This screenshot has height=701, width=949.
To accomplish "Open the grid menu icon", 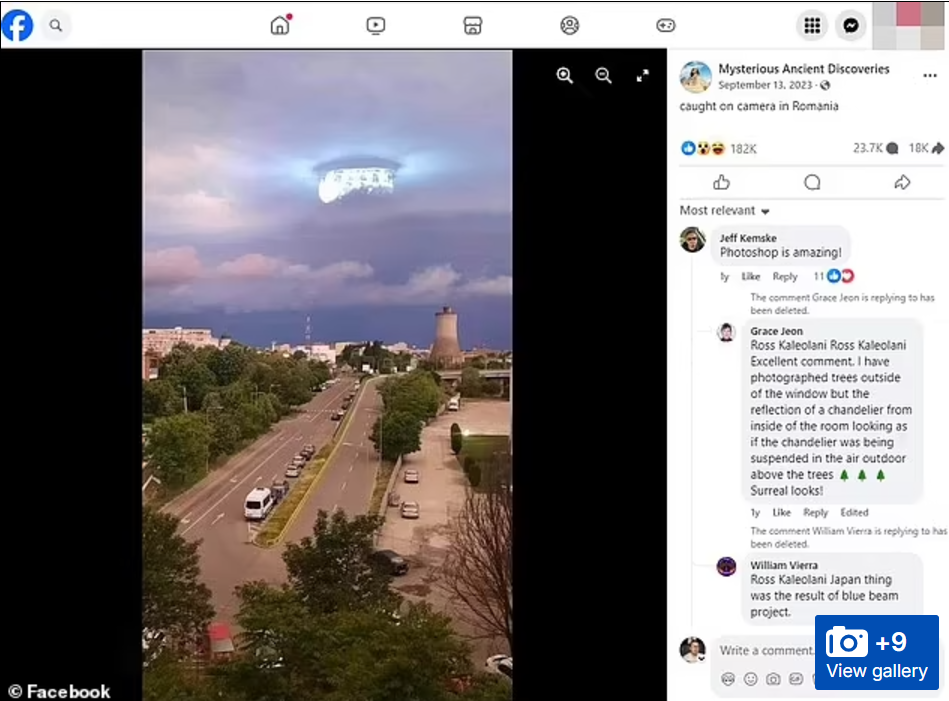I will coord(812,26).
